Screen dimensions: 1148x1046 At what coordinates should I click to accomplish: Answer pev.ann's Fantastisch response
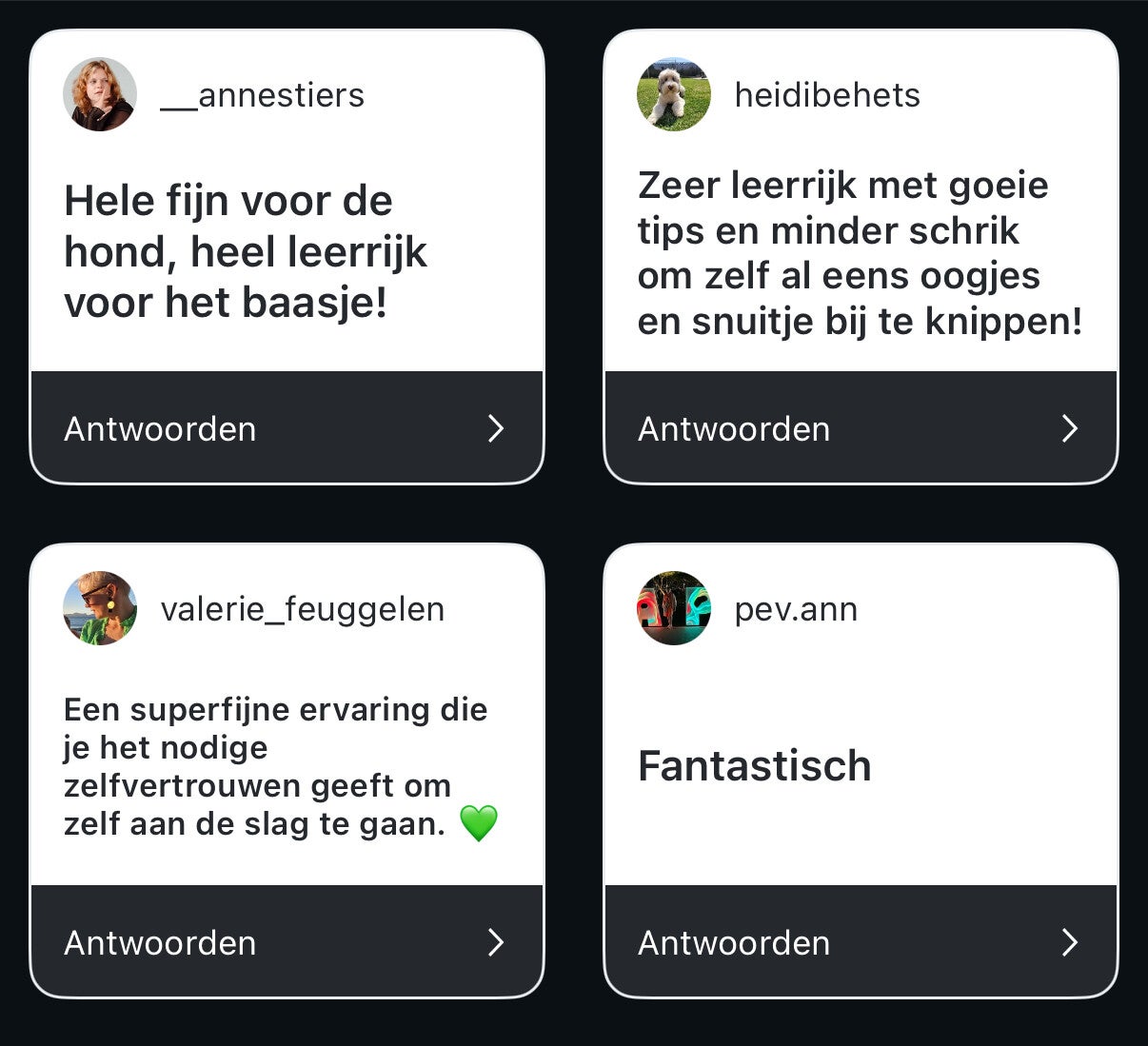pos(860,942)
